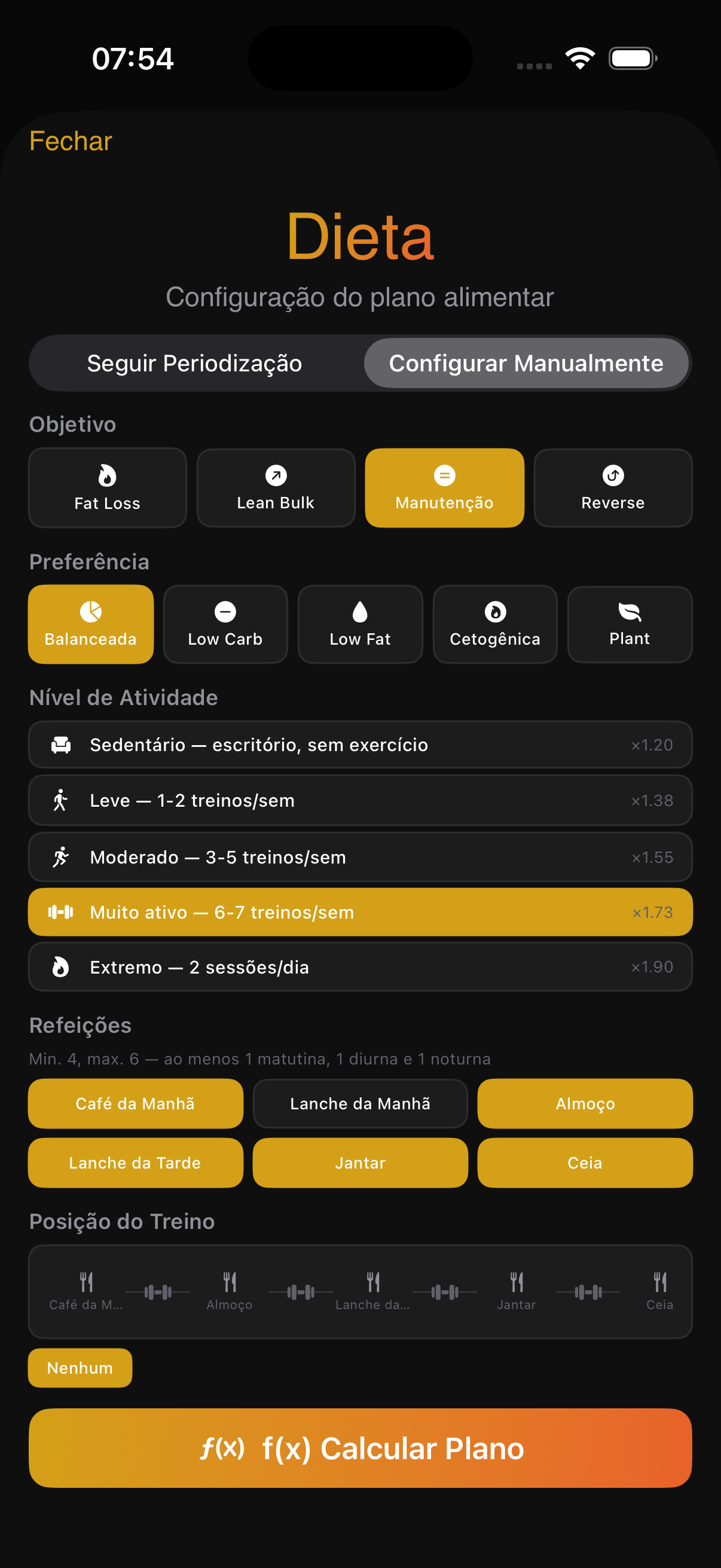Choose the Plant leaf icon
This screenshot has width=721, height=1568.
[x=629, y=611]
